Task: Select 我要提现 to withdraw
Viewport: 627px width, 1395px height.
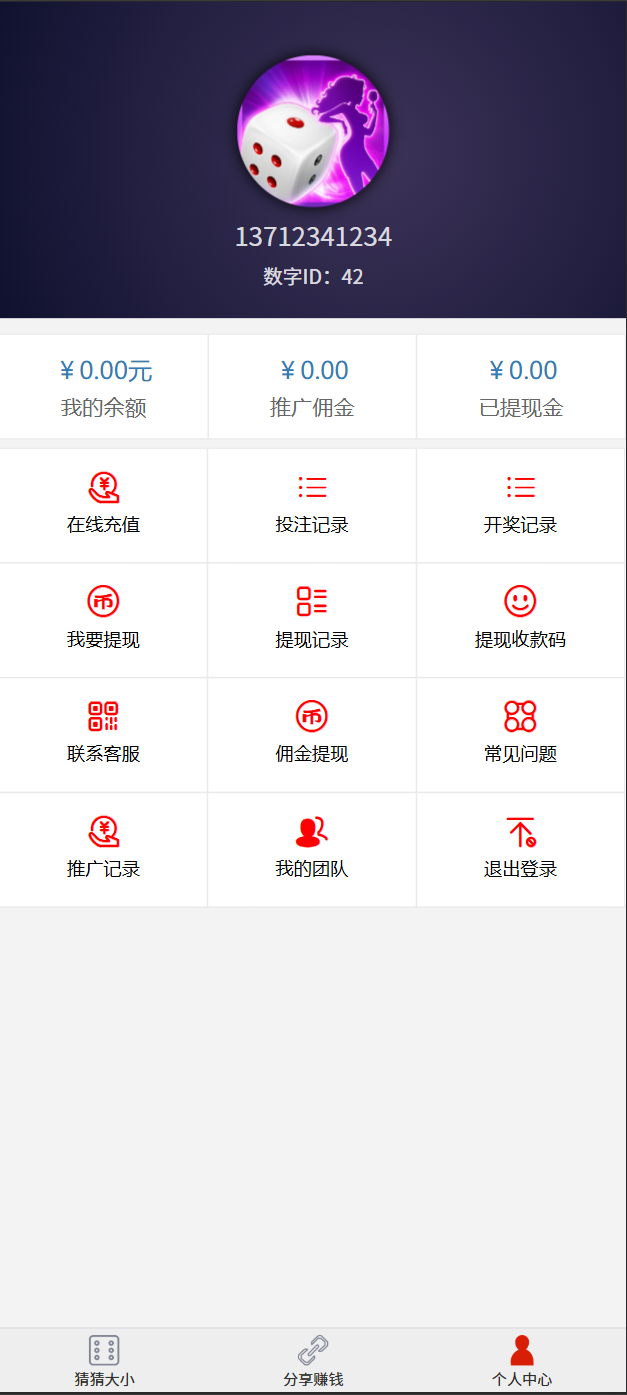Action: (x=103, y=620)
